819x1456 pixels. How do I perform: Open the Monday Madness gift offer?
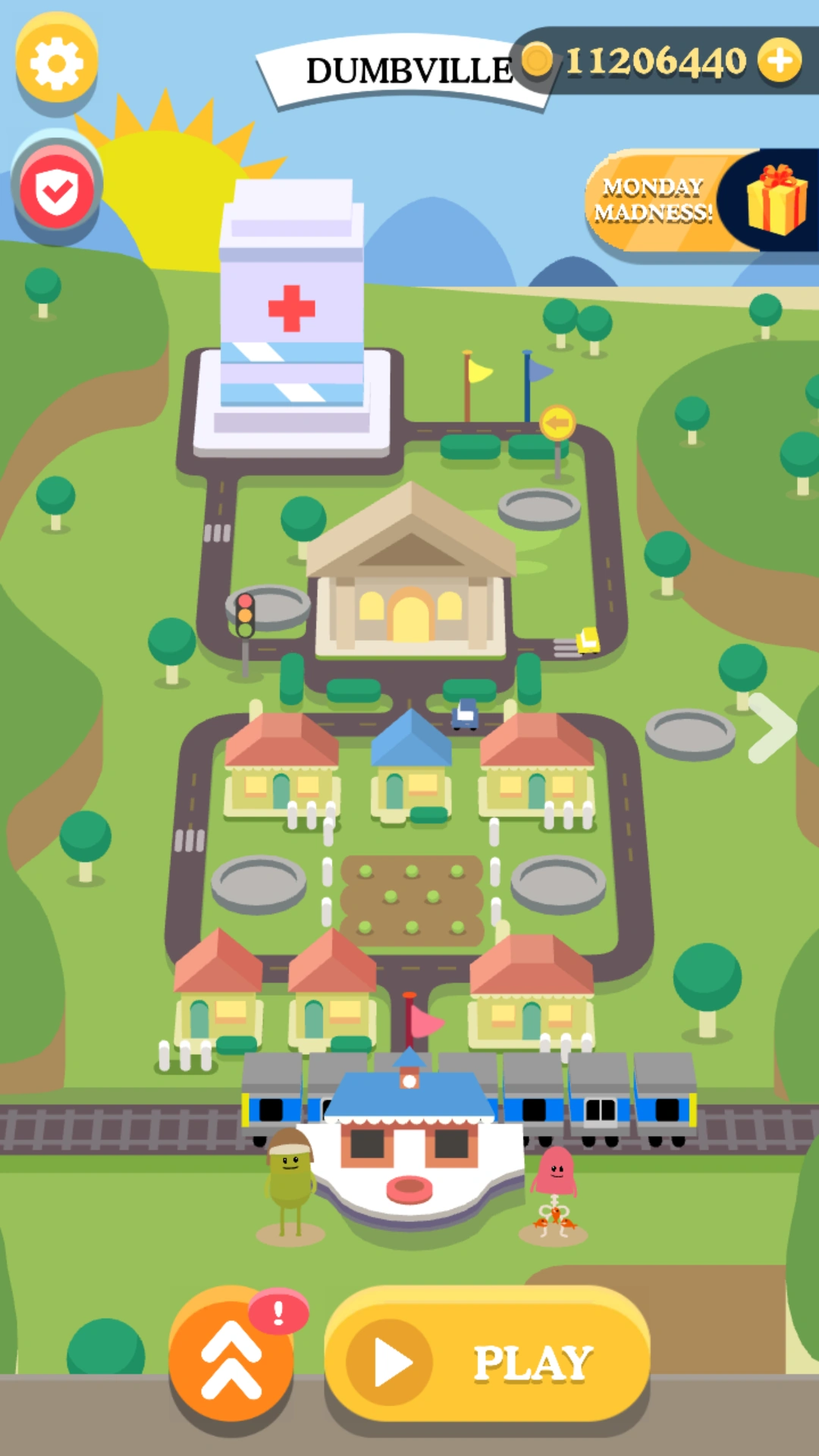(701, 201)
